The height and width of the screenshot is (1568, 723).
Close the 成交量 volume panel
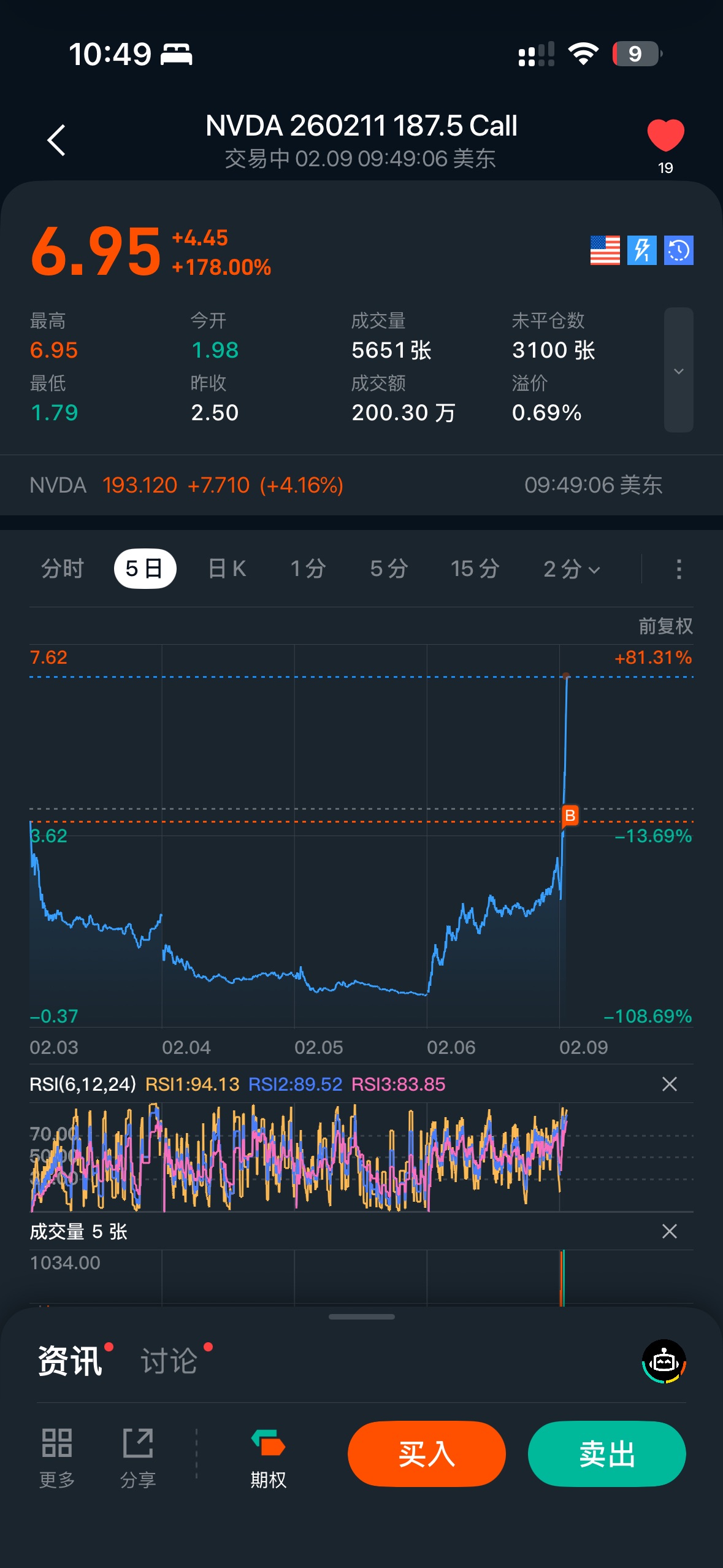670,1231
